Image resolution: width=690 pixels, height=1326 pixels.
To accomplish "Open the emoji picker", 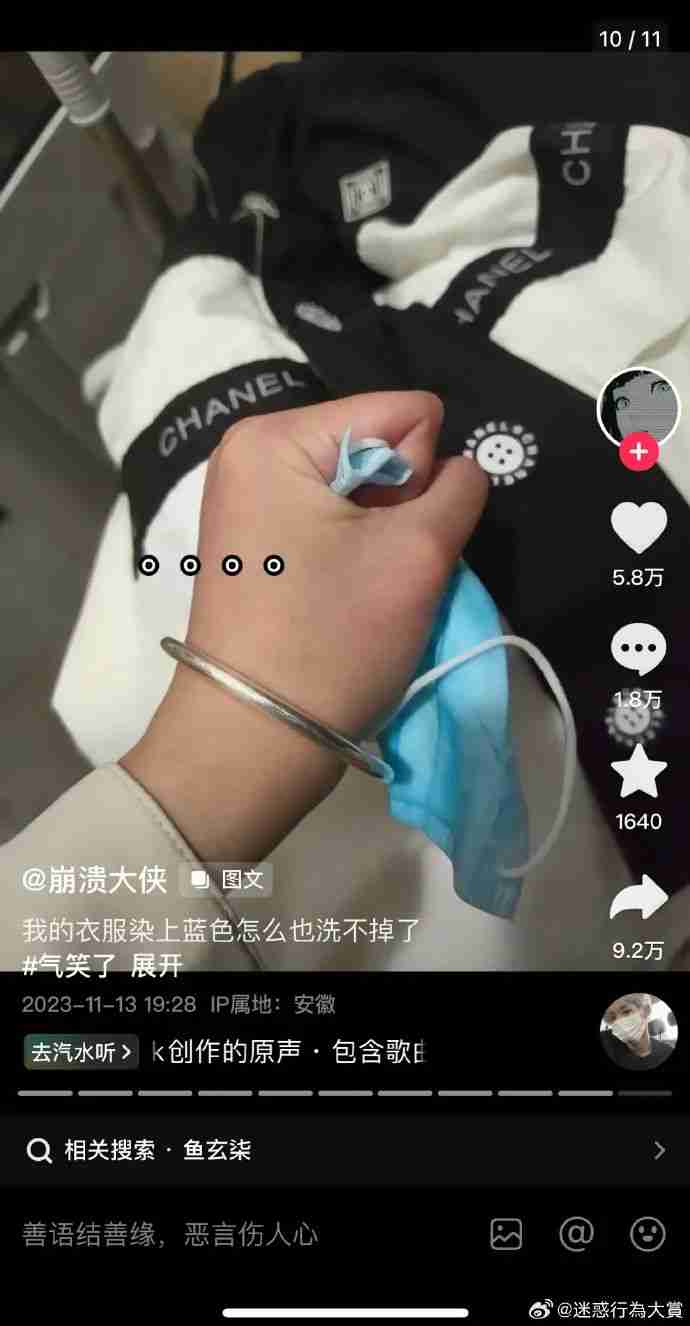I will pyautogui.click(x=647, y=1234).
